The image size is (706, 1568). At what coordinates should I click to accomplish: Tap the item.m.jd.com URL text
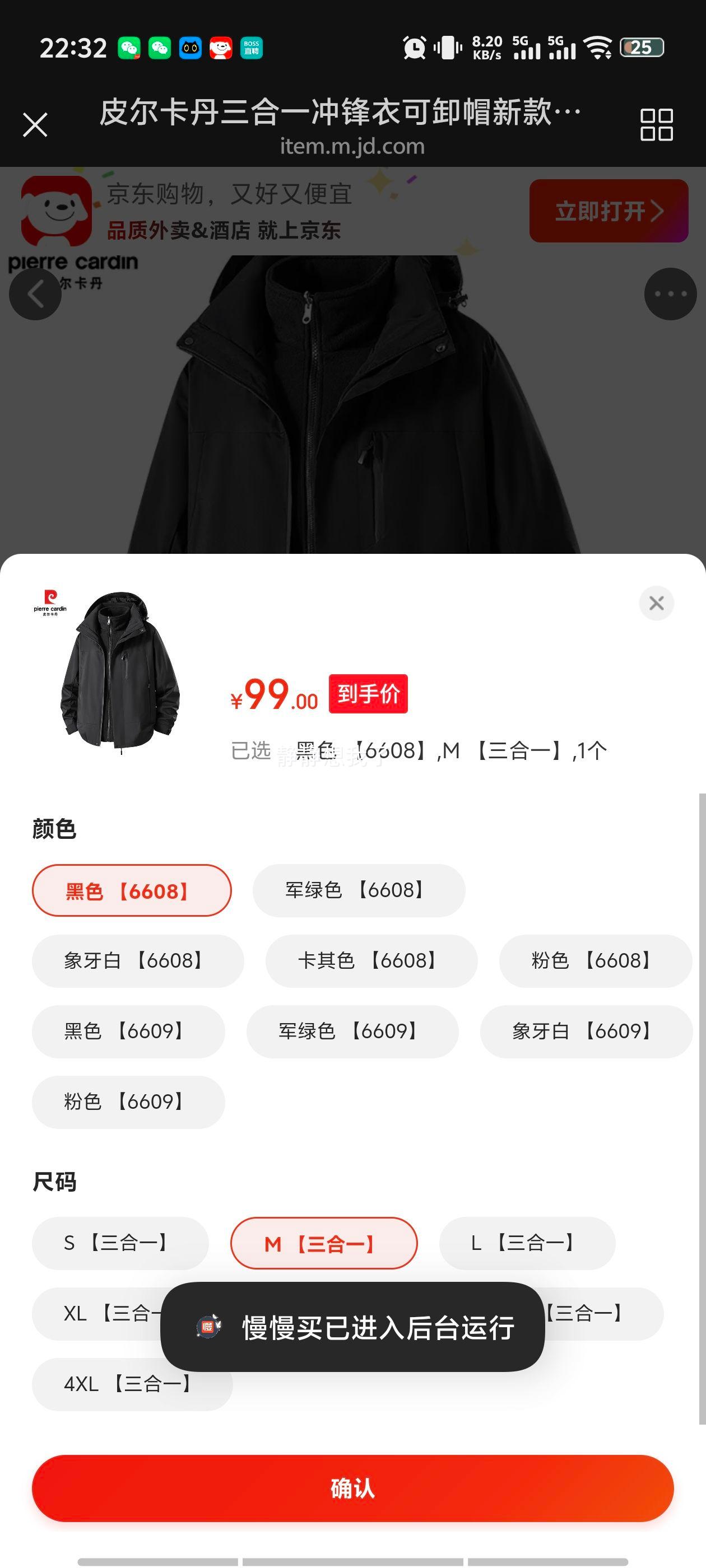tap(351, 146)
